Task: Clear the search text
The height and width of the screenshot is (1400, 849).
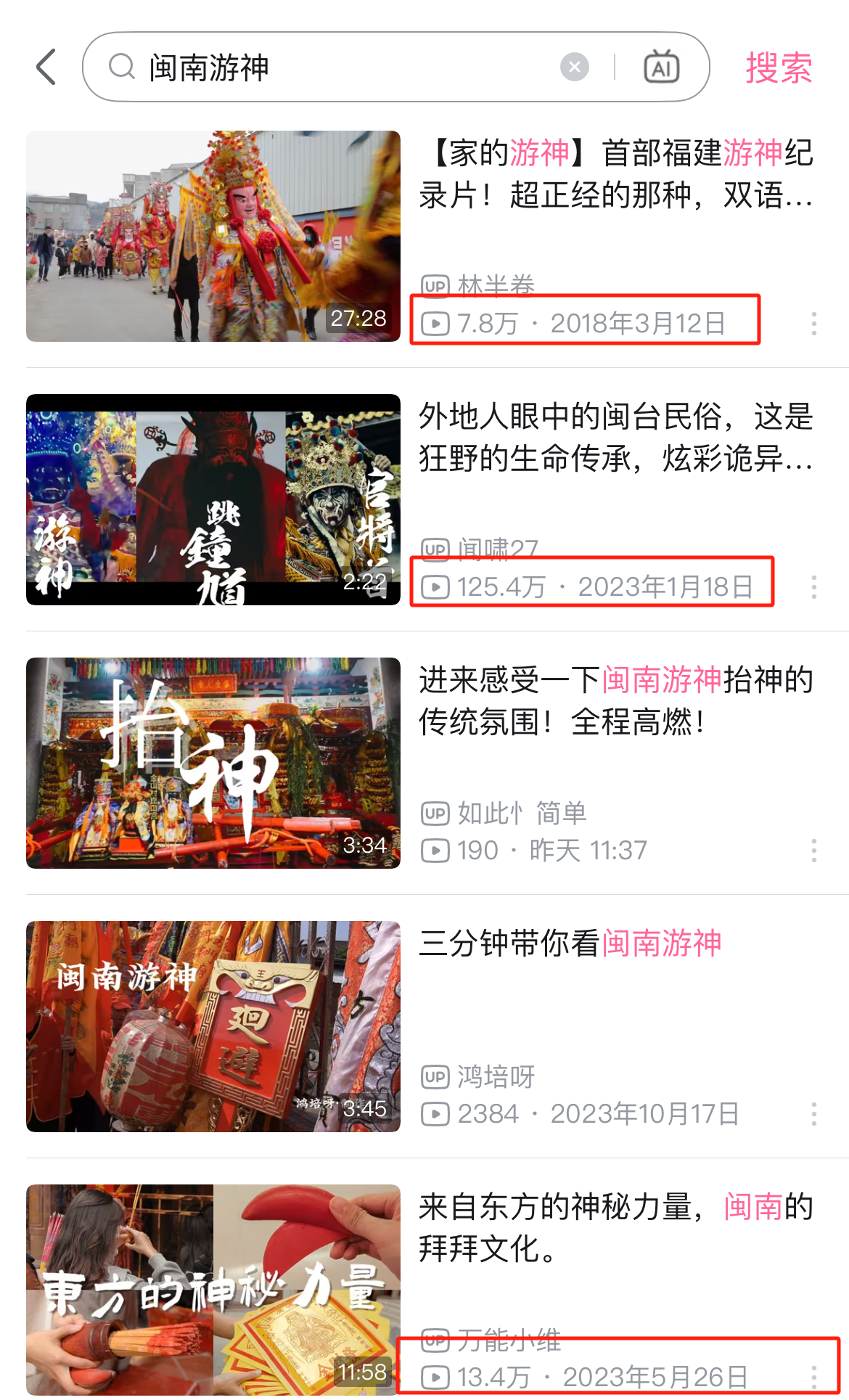Action: [x=574, y=67]
